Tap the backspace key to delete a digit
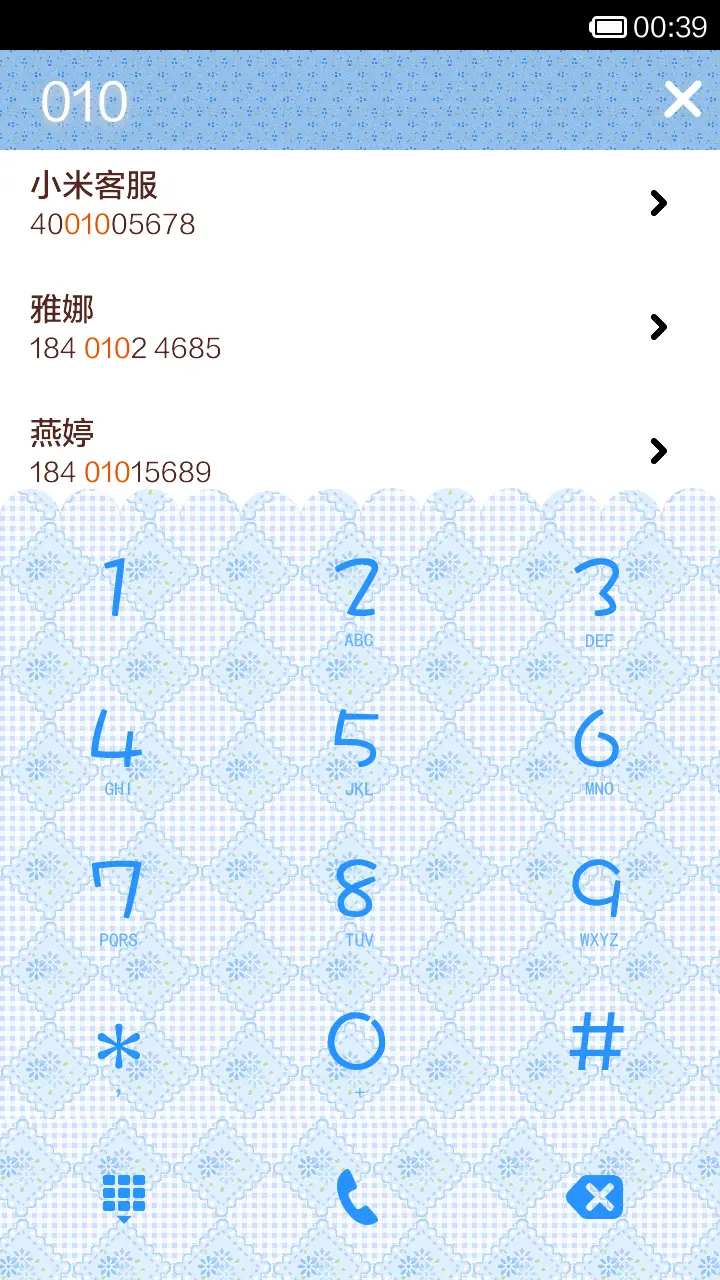The image size is (720, 1280). [595, 1197]
